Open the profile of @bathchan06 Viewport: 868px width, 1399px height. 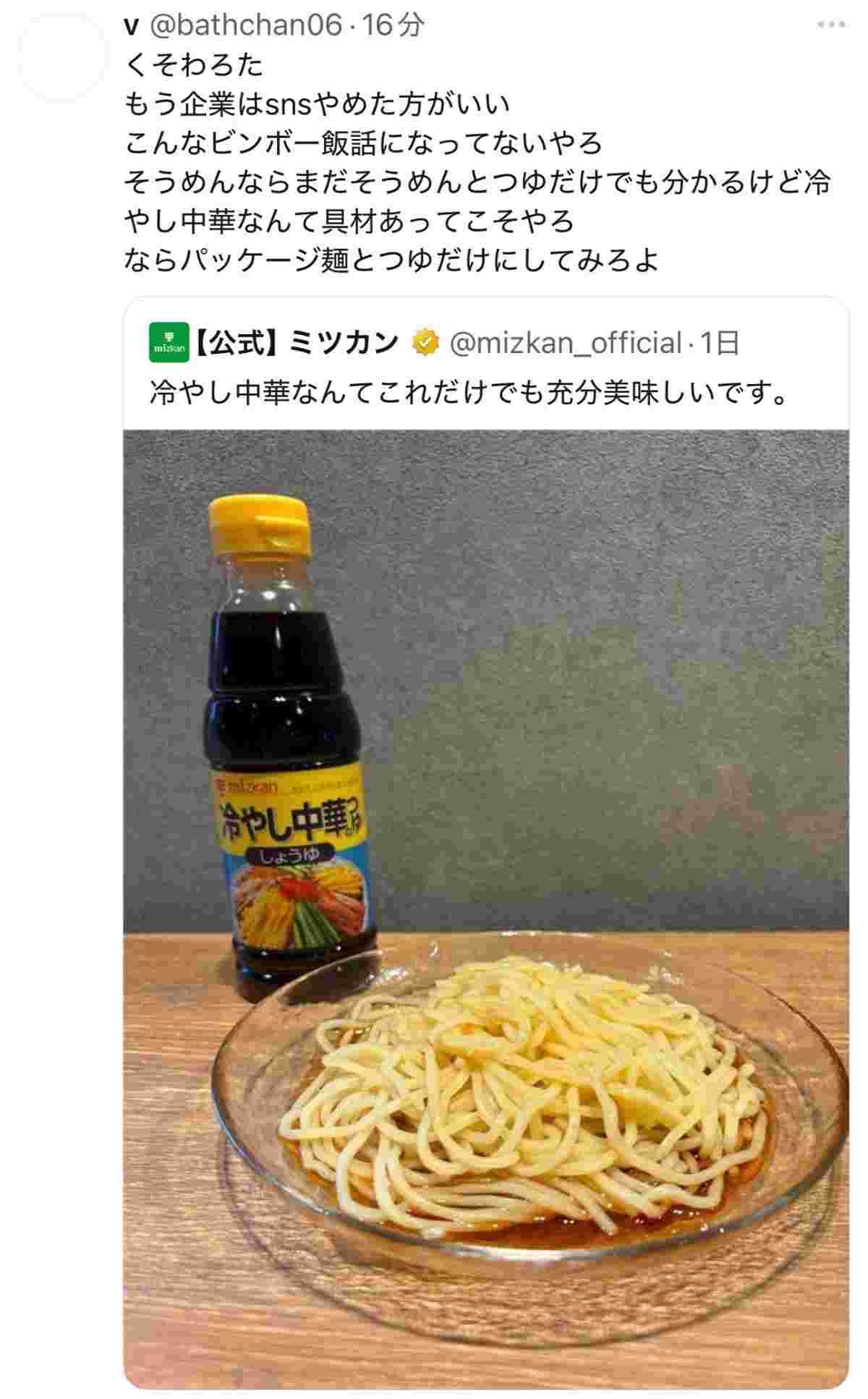tap(245, 26)
